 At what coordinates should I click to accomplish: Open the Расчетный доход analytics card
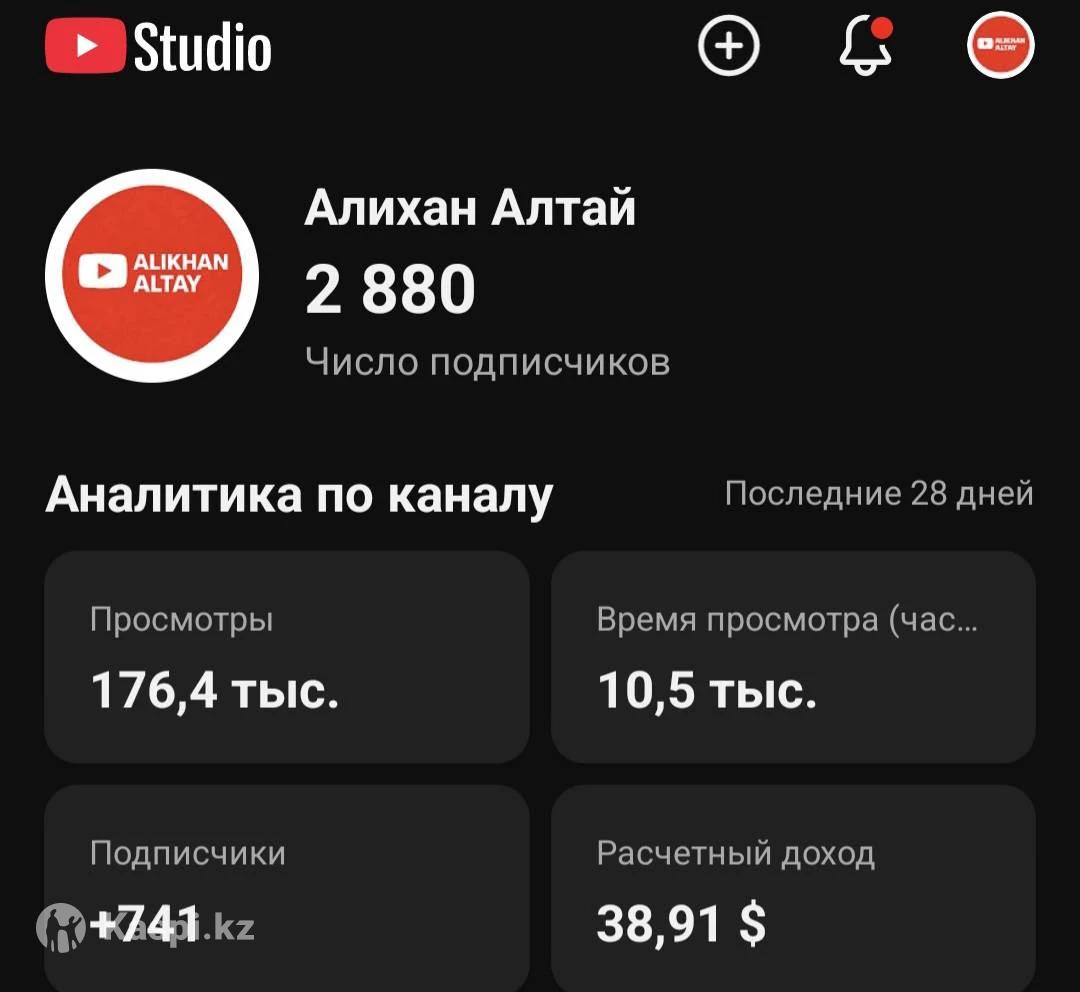pos(793,885)
